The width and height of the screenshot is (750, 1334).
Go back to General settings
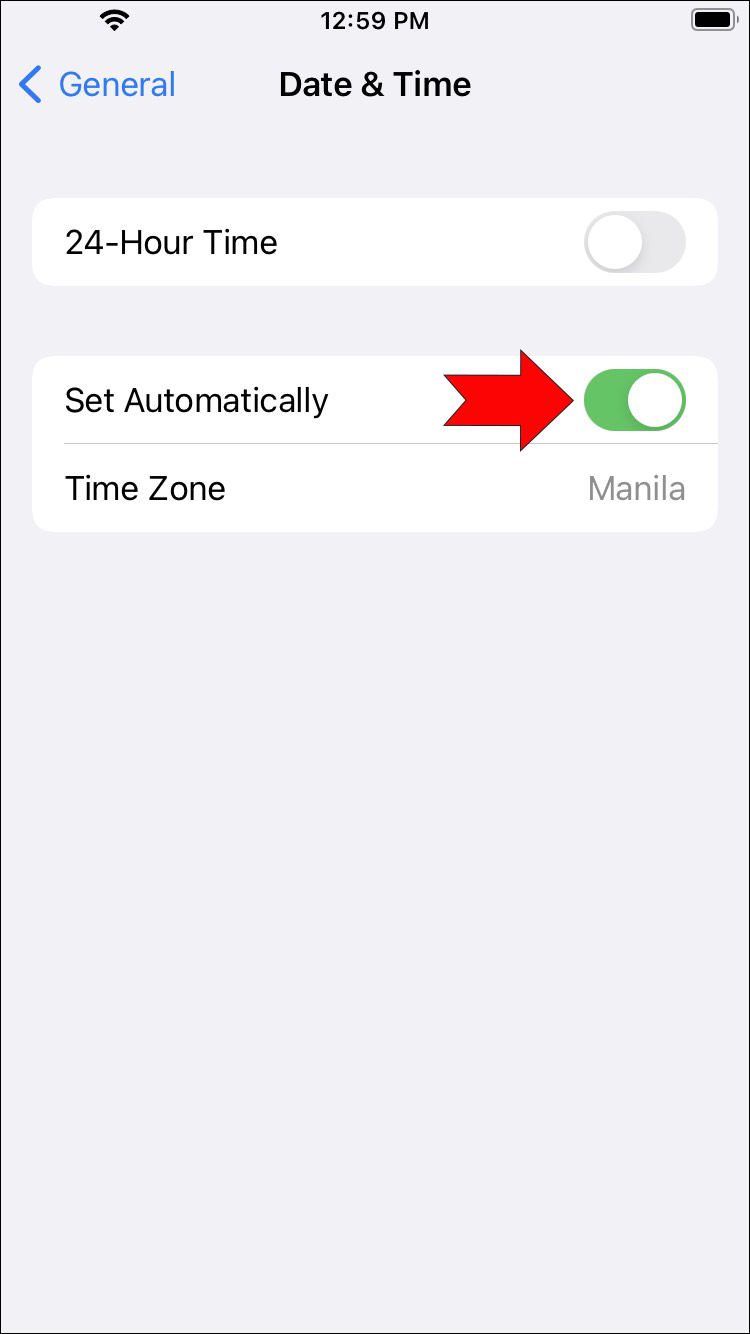click(98, 85)
